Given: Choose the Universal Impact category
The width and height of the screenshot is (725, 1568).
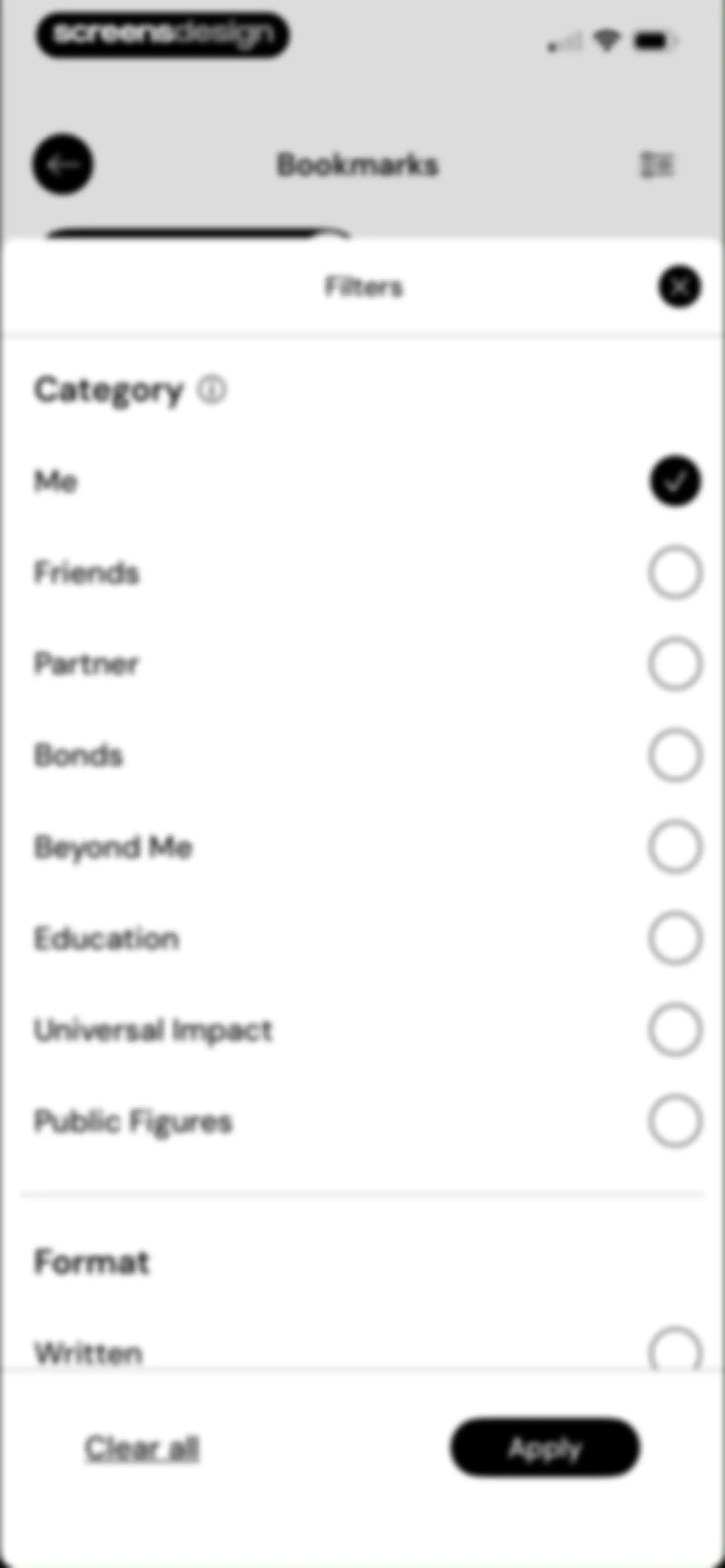Looking at the screenshot, I should pos(675,1030).
